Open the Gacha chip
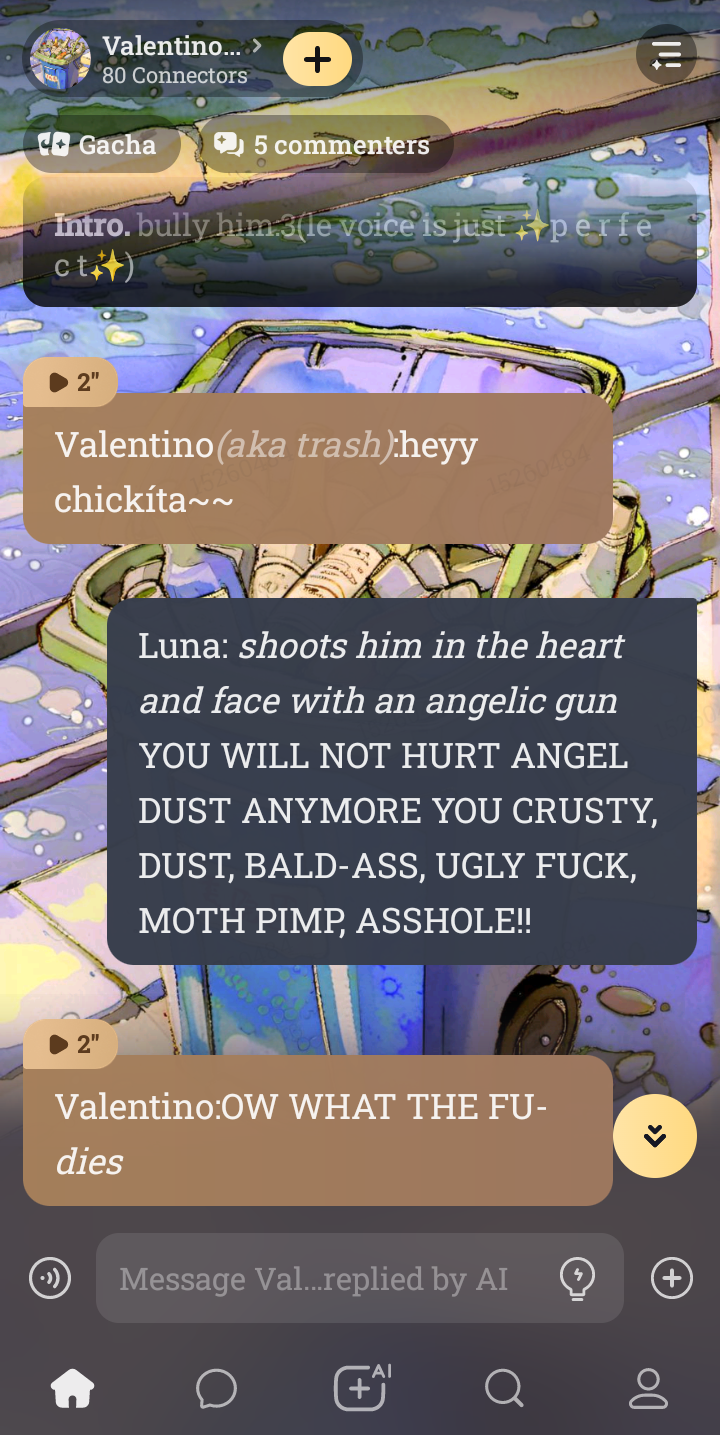This screenshot has width=720, height=1435. point(100,145)
